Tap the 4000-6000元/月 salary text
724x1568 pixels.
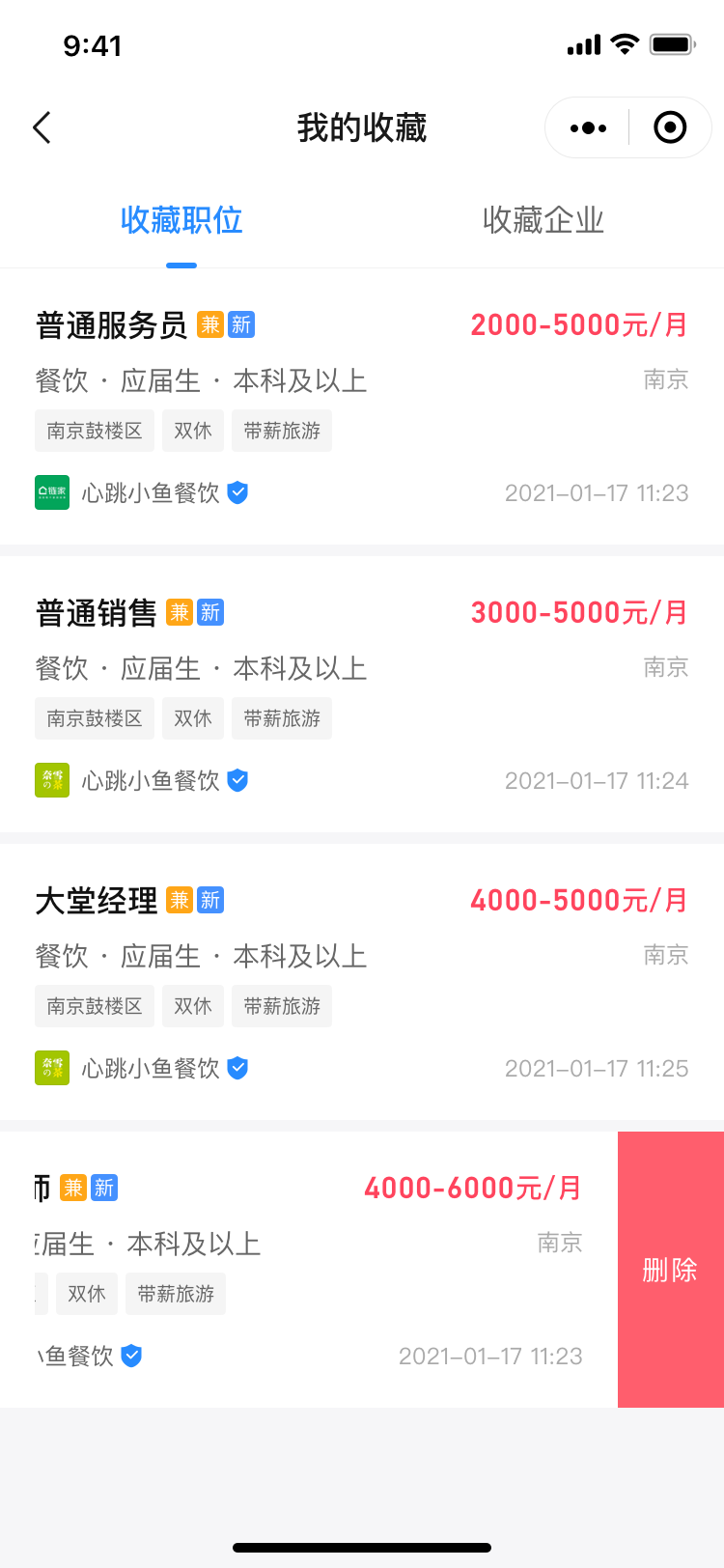click(471, 1188)
